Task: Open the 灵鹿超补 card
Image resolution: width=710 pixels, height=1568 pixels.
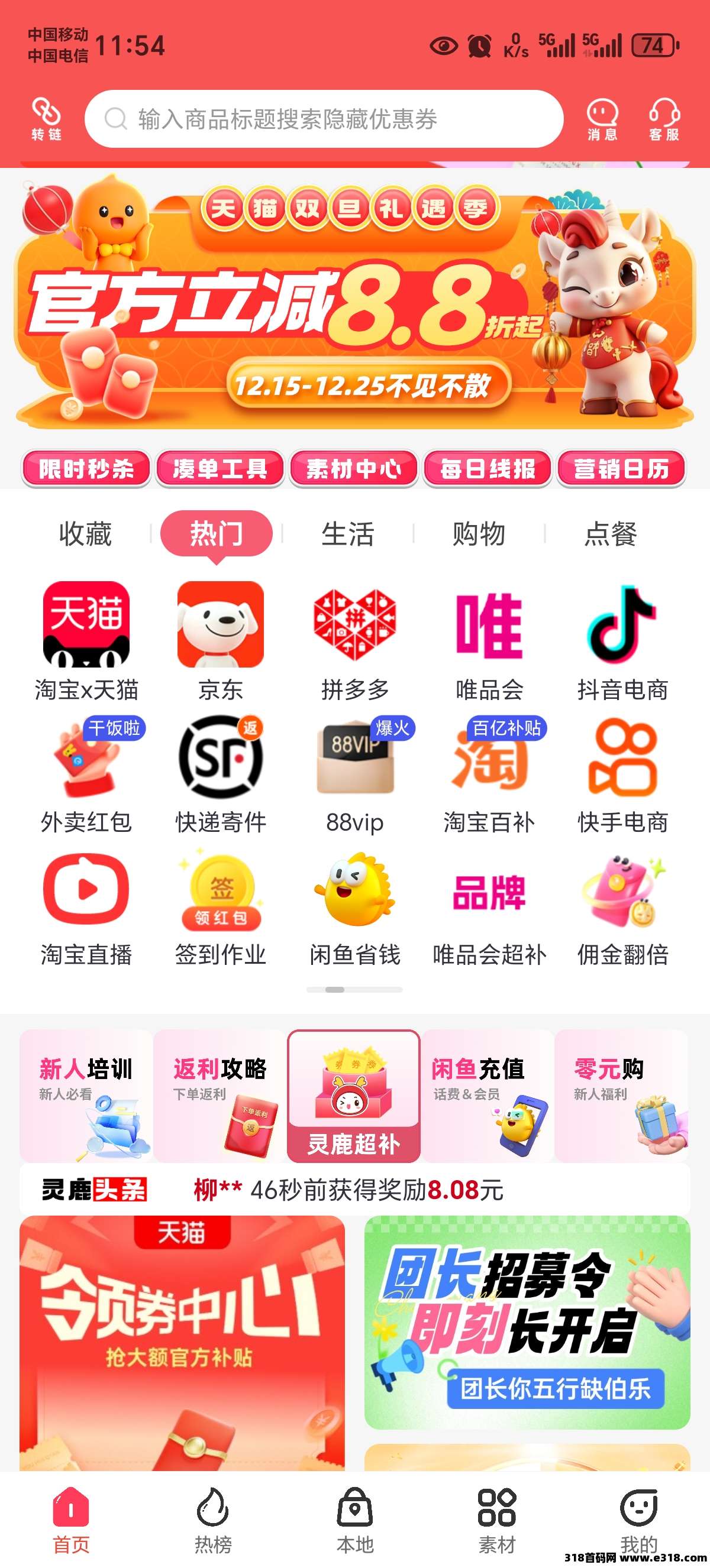Action: click(x=354, y=1096)
